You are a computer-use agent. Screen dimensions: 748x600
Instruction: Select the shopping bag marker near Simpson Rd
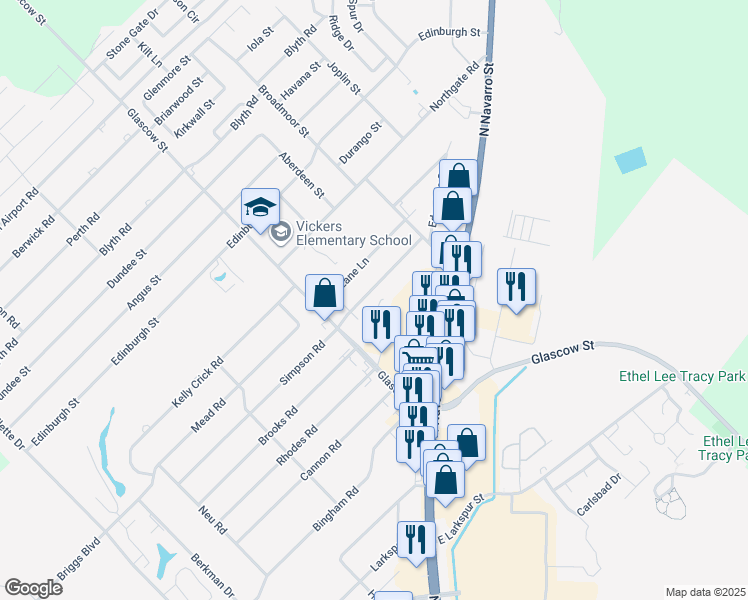pos(324,293)
